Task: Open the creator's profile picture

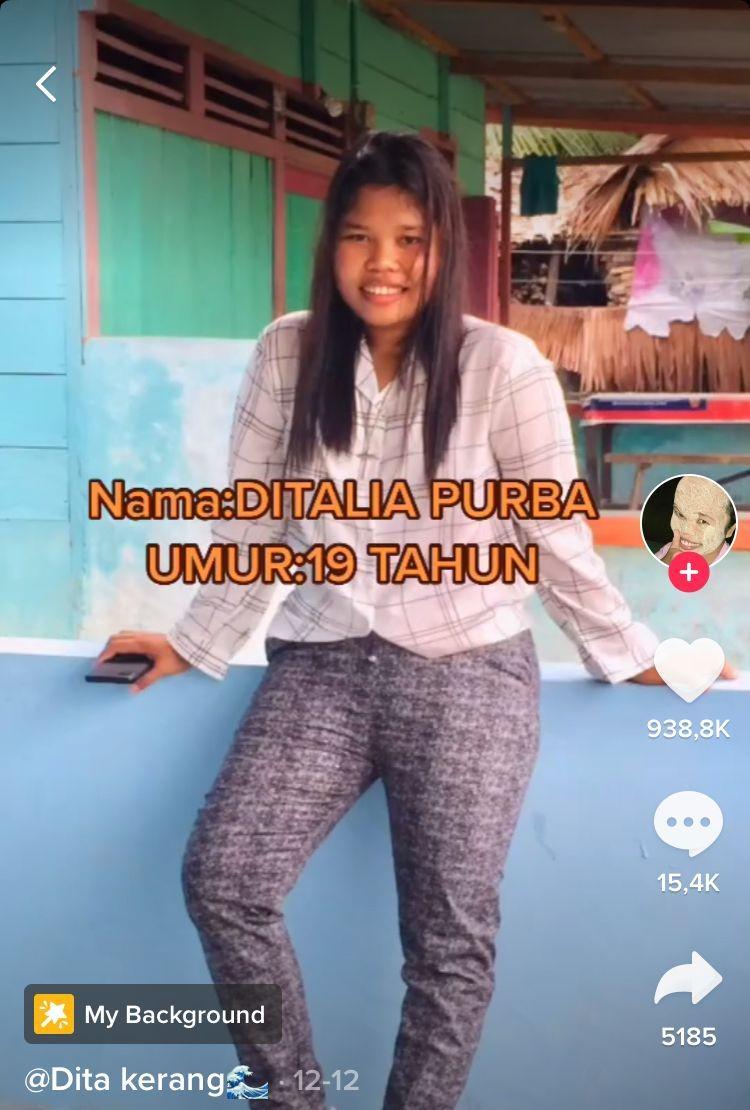Action: (x=688, y=521)
